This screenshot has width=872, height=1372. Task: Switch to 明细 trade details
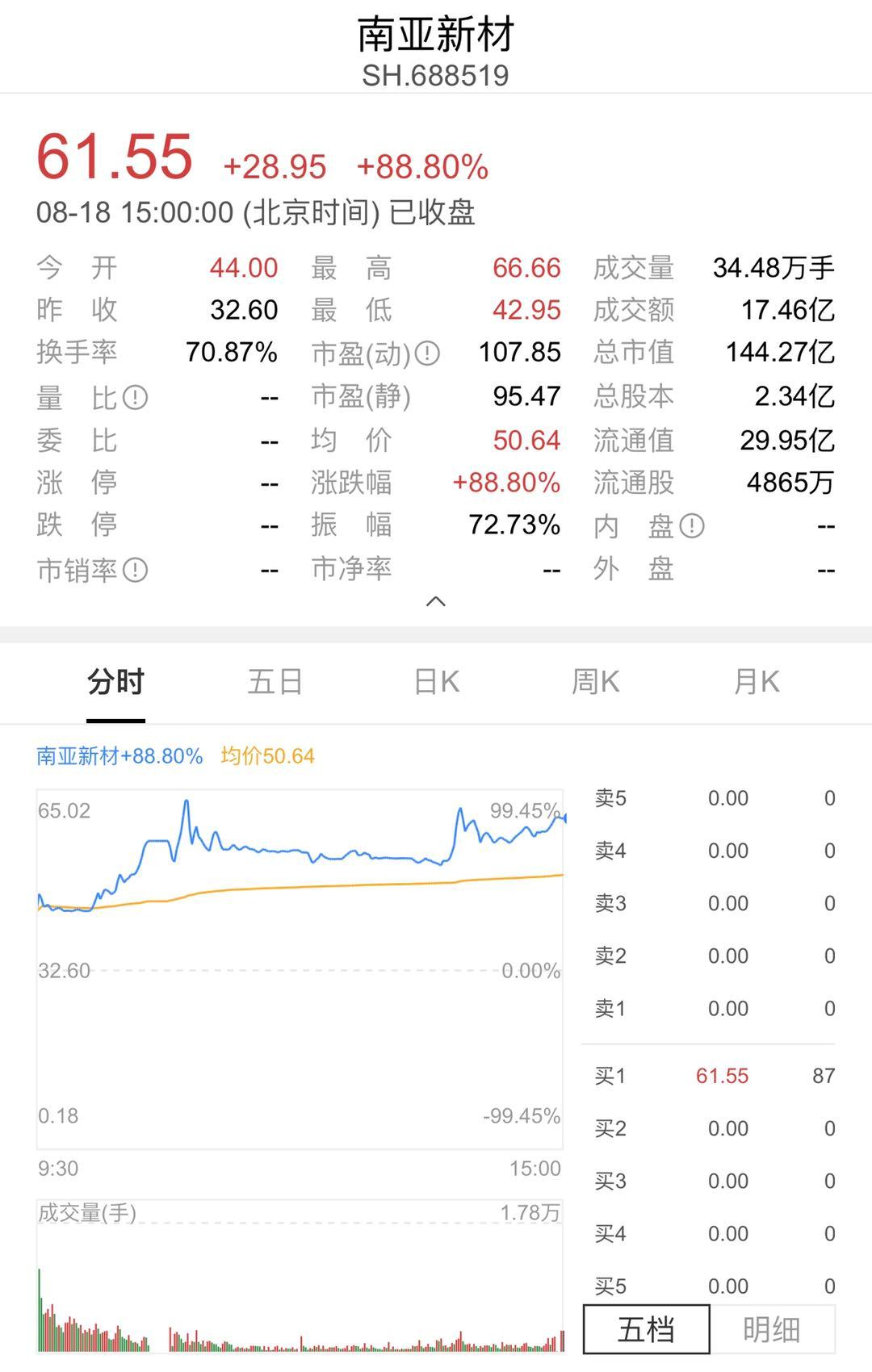tap(772, 1329)
